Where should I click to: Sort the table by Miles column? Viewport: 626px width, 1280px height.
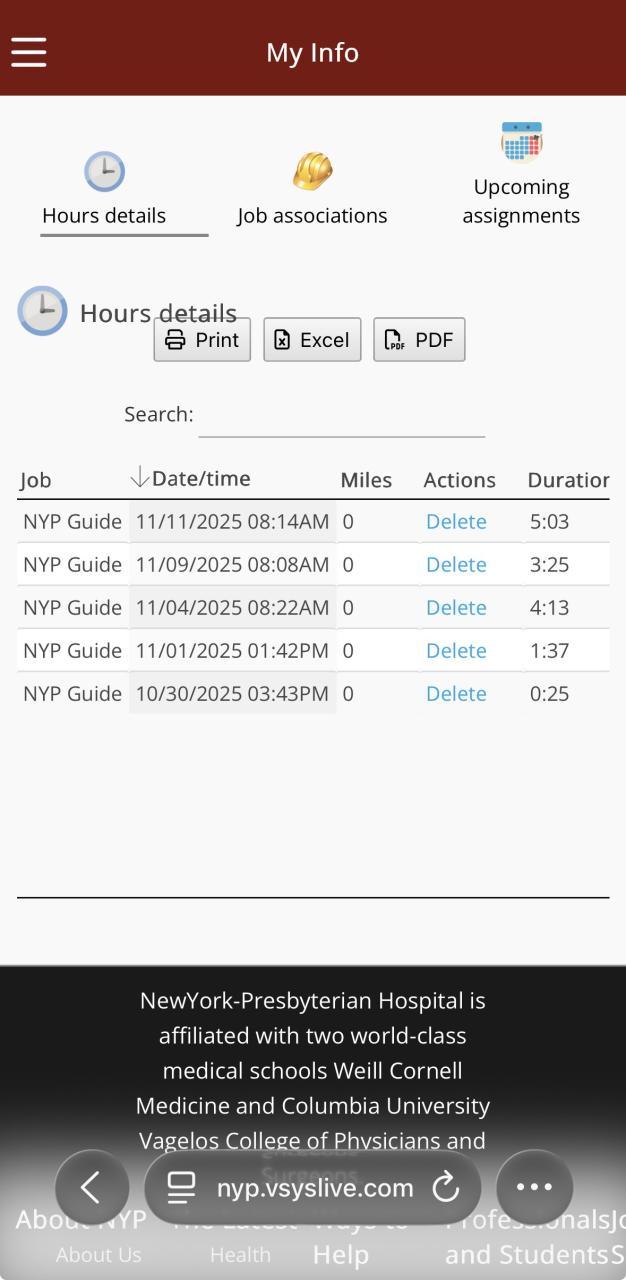point(366,480)
